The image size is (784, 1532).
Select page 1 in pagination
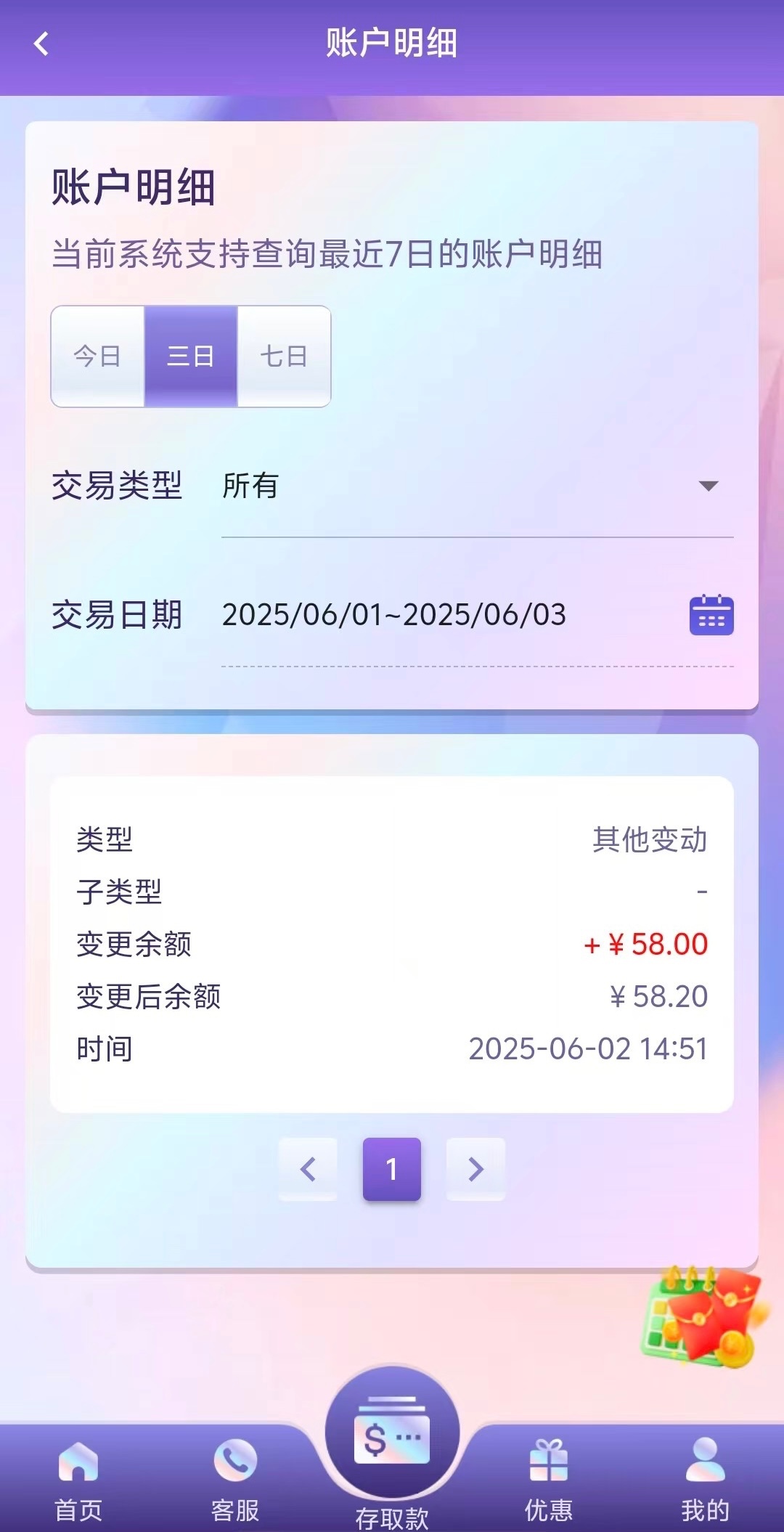coord(392,1169)
